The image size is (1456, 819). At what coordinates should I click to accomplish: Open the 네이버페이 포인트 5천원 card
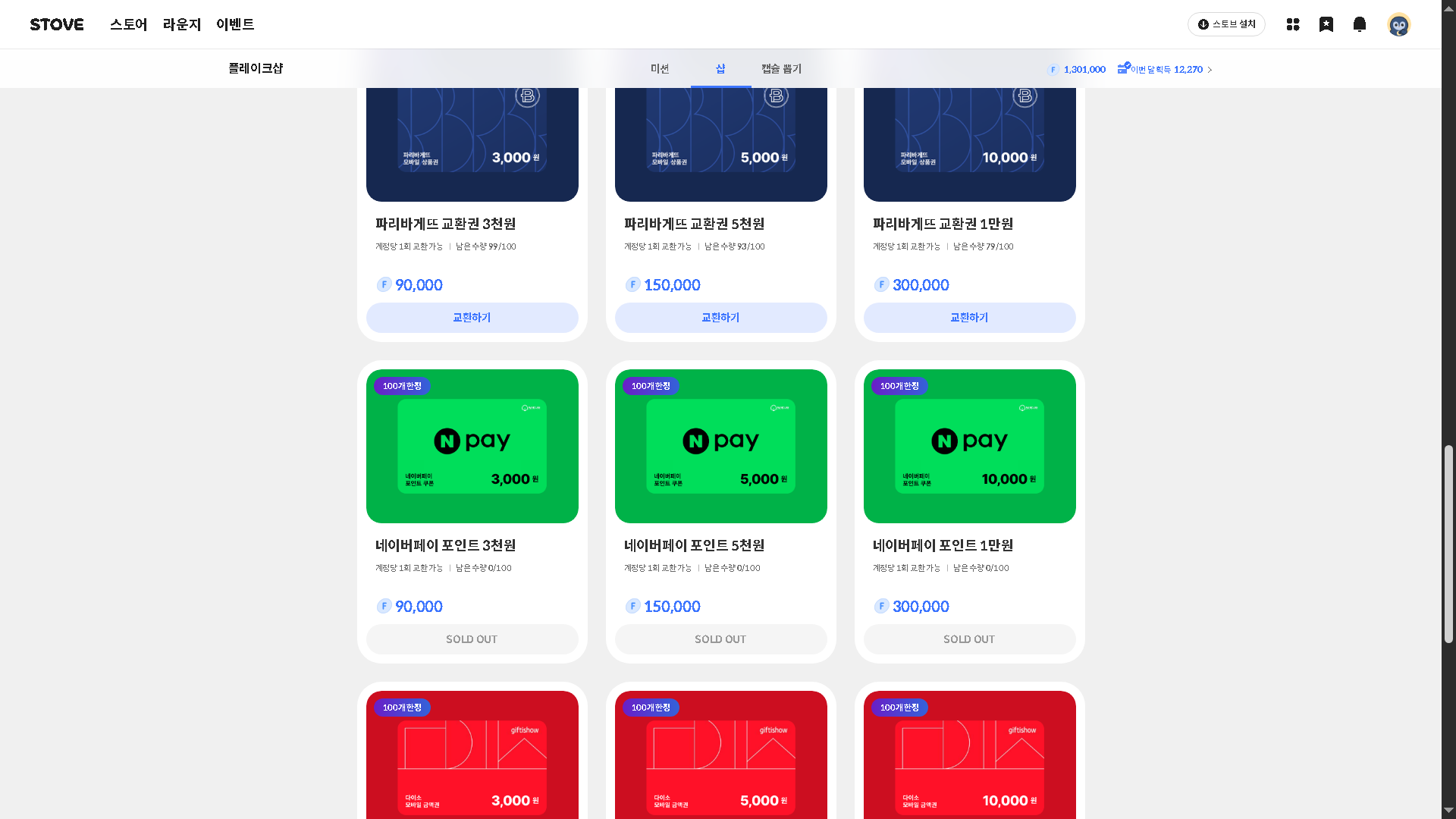click(x=720, y=447)
